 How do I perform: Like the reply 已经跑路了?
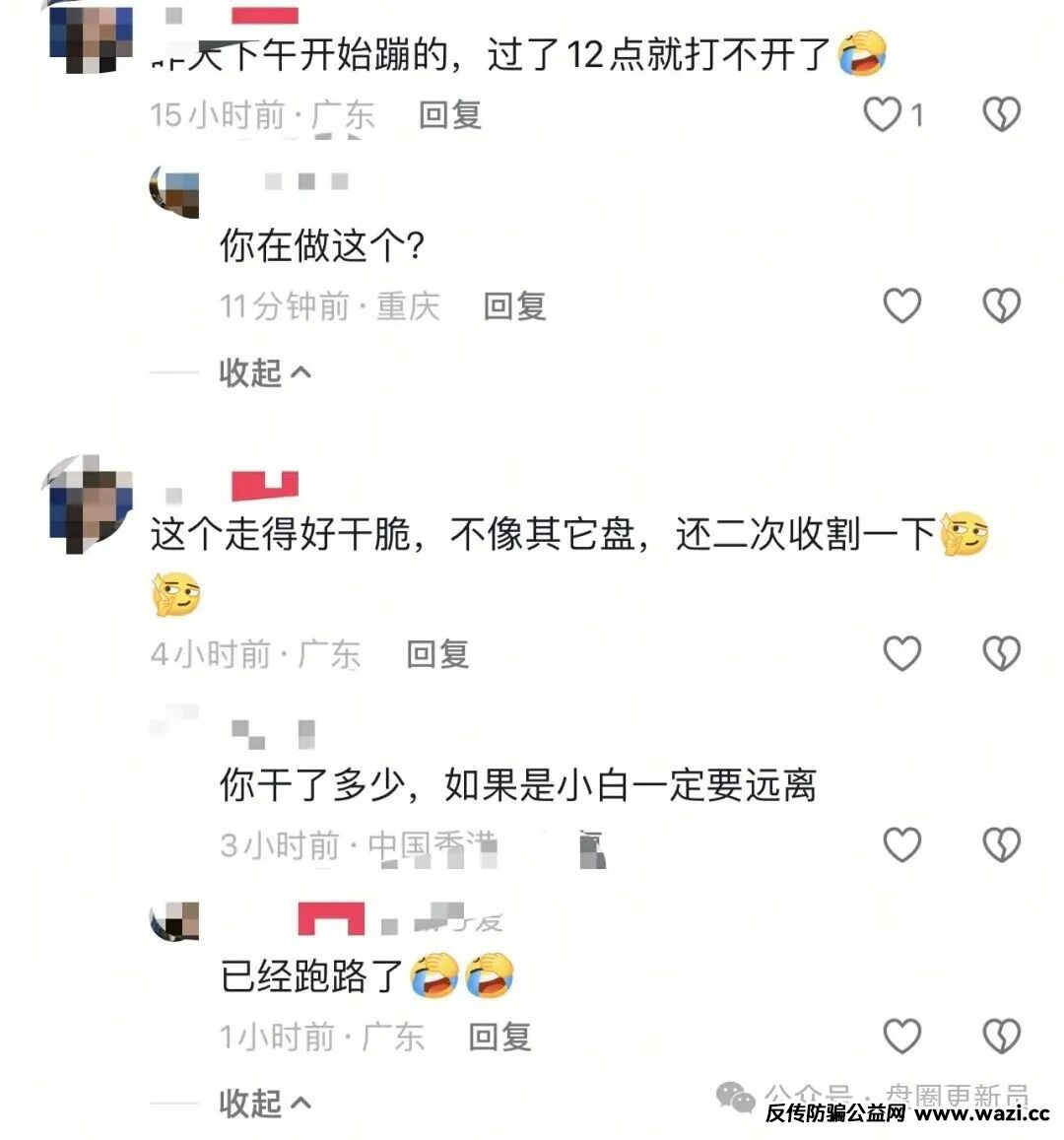click(x=901, y=1036)
